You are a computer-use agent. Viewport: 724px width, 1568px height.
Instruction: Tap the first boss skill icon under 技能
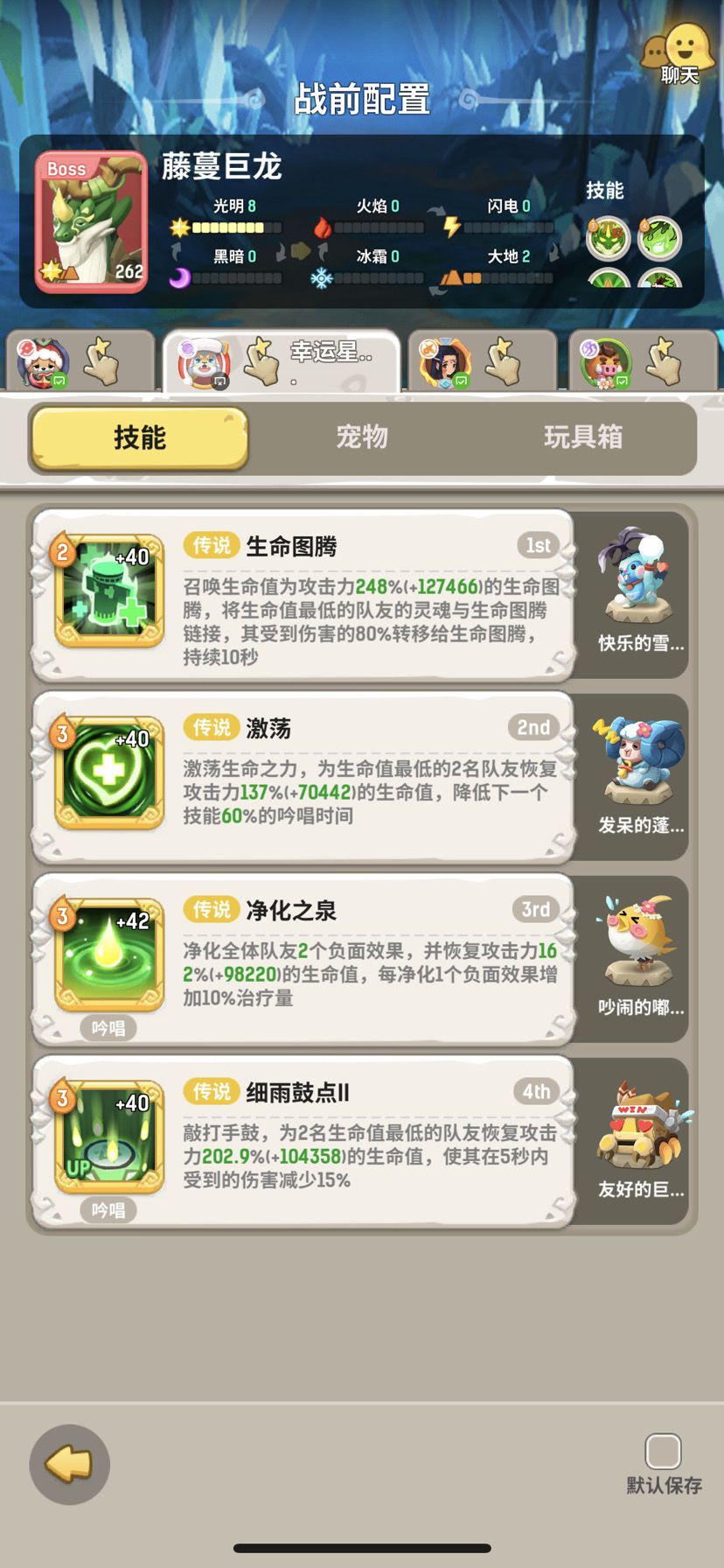pos(609,238)
